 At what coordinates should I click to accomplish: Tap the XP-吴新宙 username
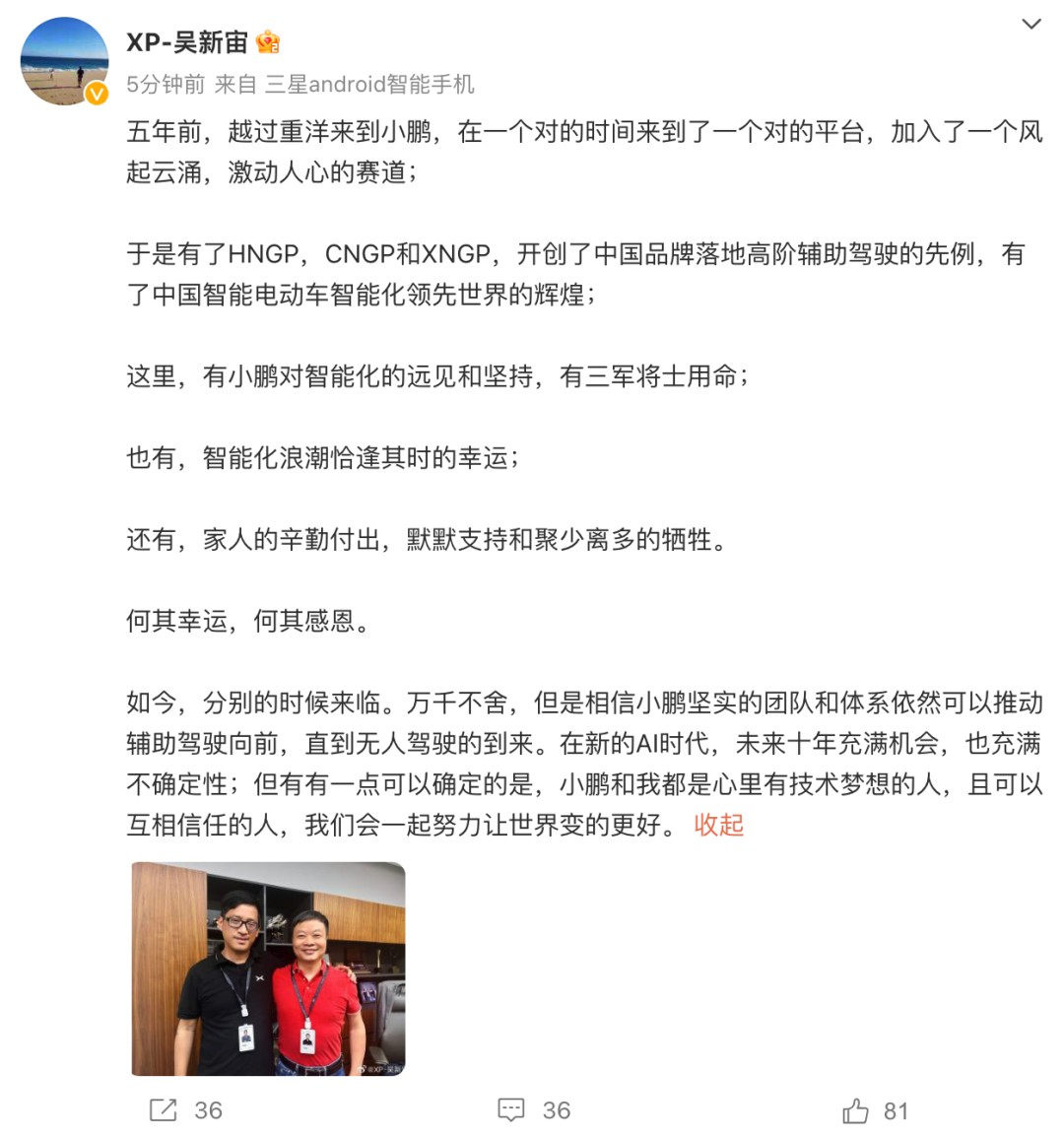coord(187,42)
